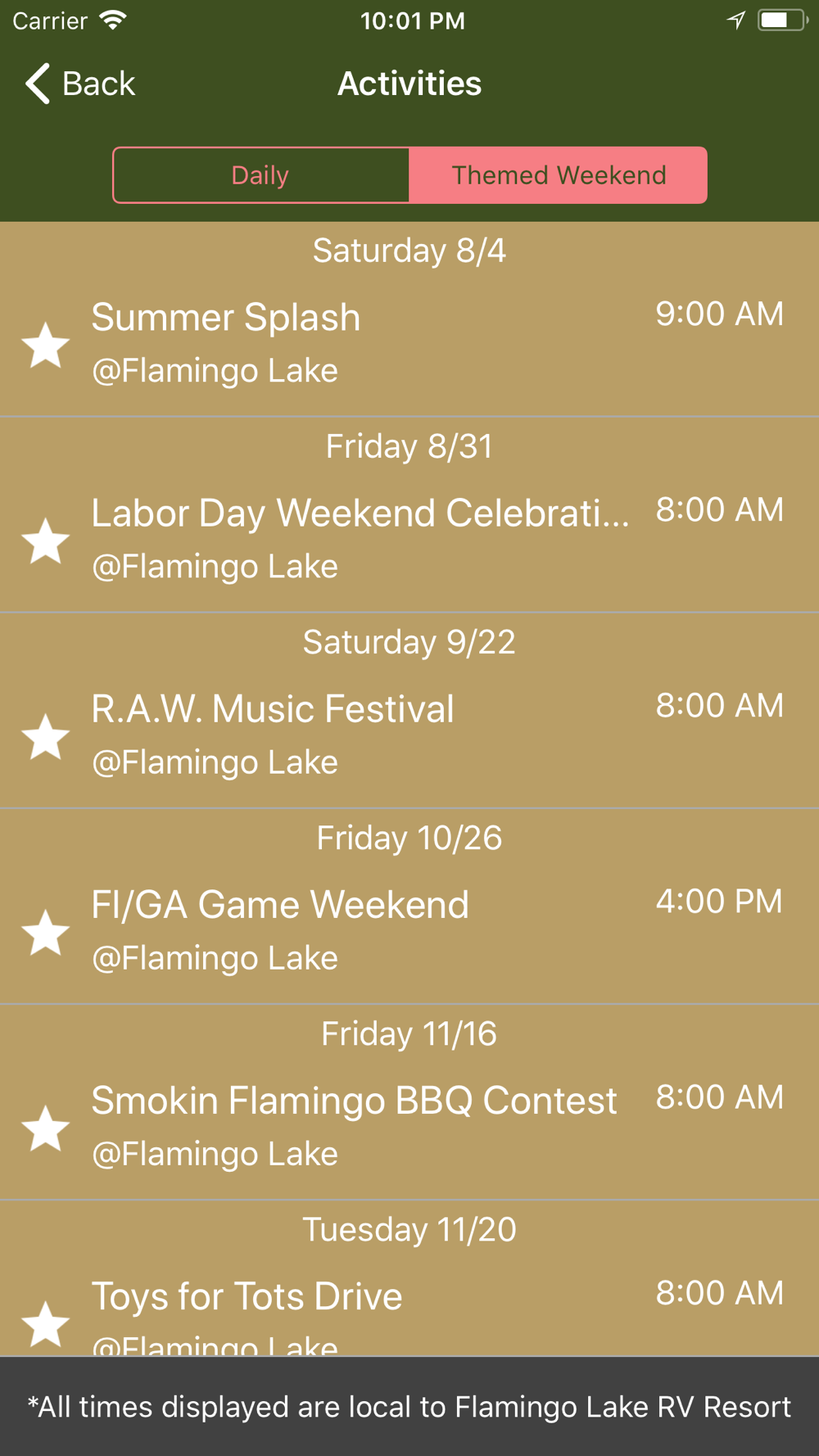Tap the star beside Fl/GA Game Weekend

pos(45,932)
